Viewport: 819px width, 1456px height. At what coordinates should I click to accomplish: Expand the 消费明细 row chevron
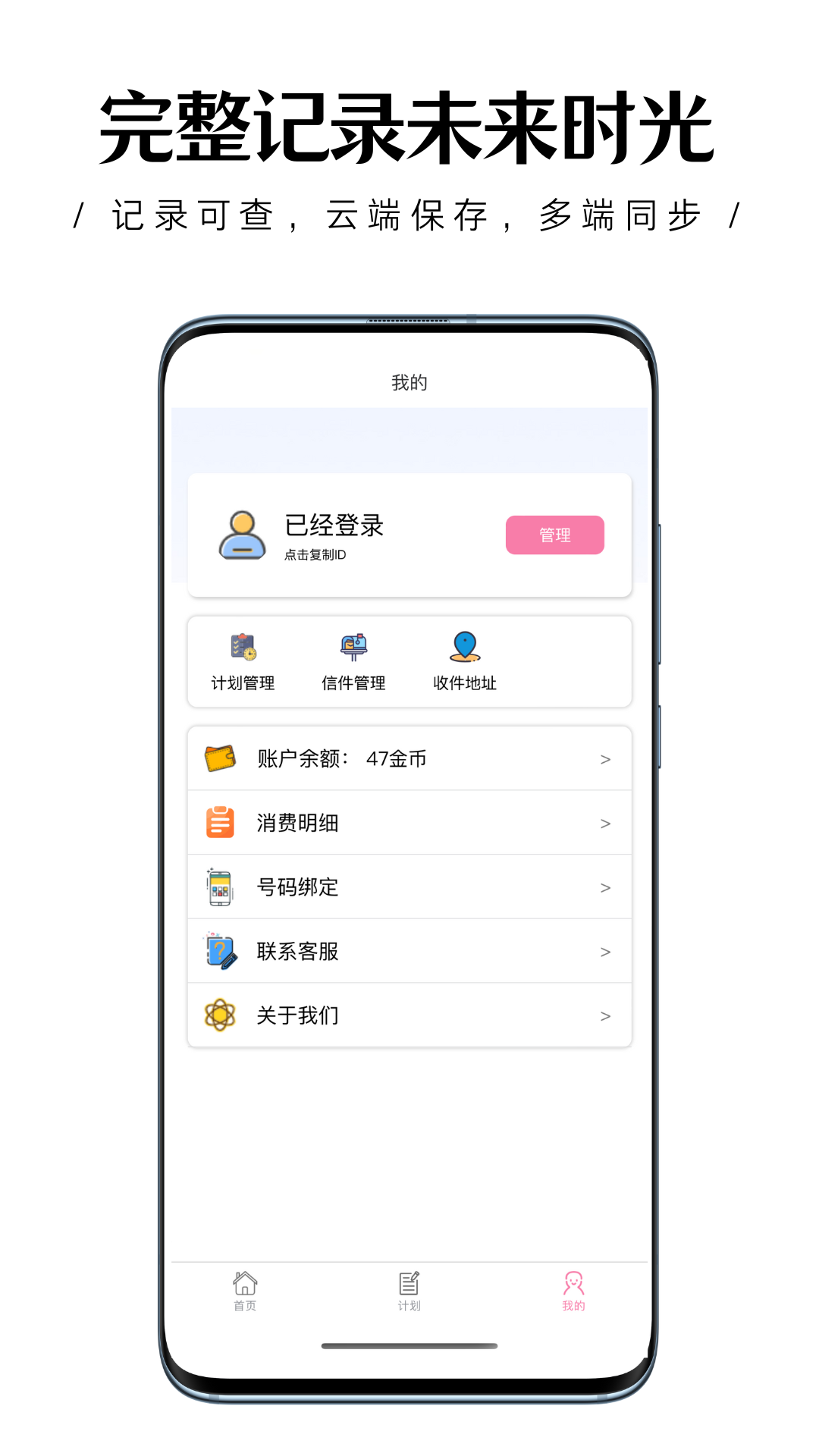pyautogui.click(x=604, y=822)
